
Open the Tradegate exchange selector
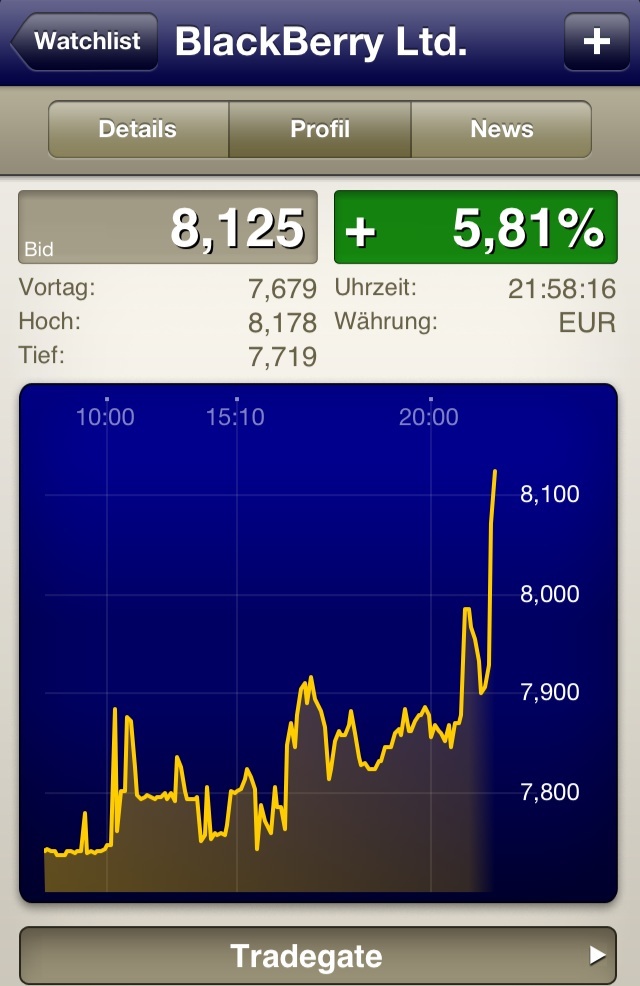(x=318, y=955)
